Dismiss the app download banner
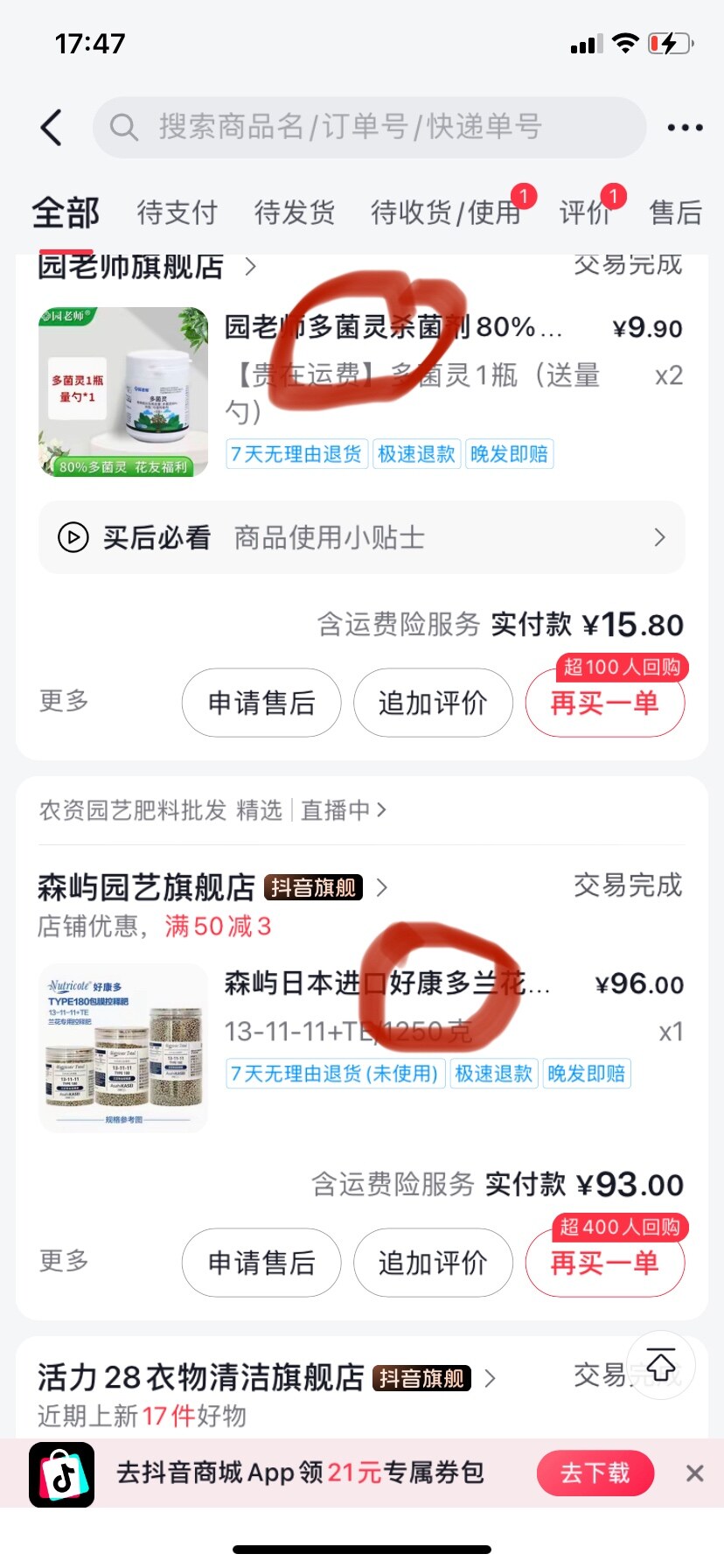Viewport: 724px width, 1568px height. 695,1473
